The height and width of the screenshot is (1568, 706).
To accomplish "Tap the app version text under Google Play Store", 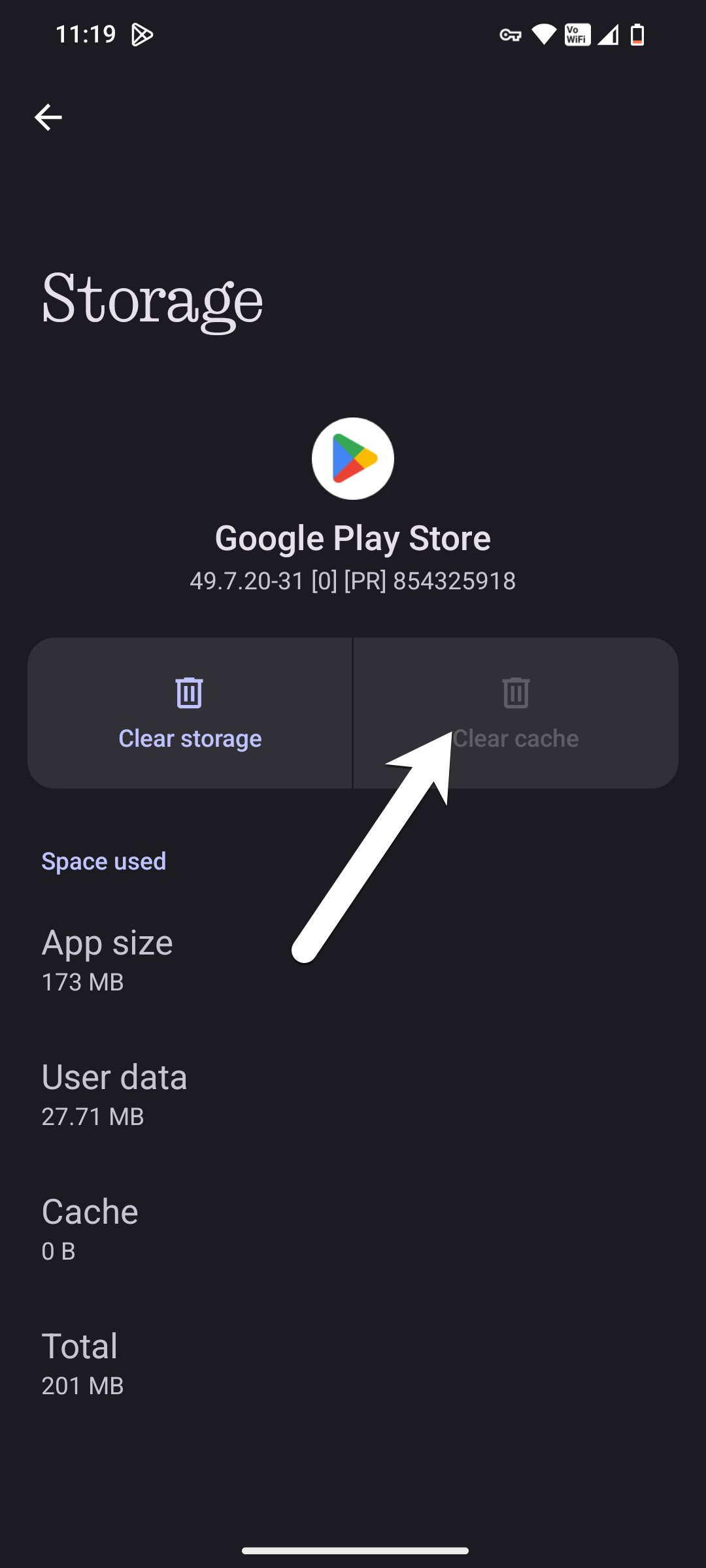I will [353, 581].
